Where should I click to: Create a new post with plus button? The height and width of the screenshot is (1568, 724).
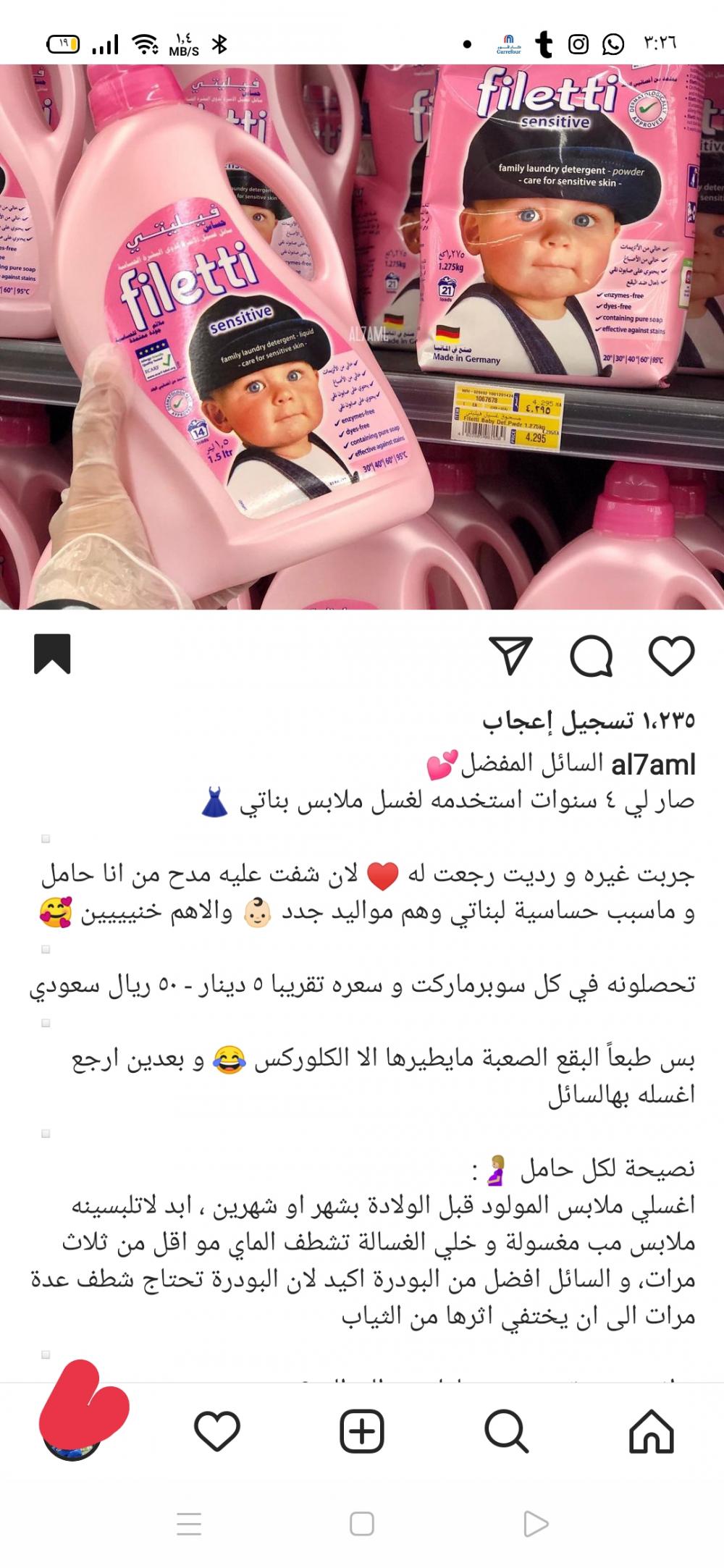click(361, 1431)
